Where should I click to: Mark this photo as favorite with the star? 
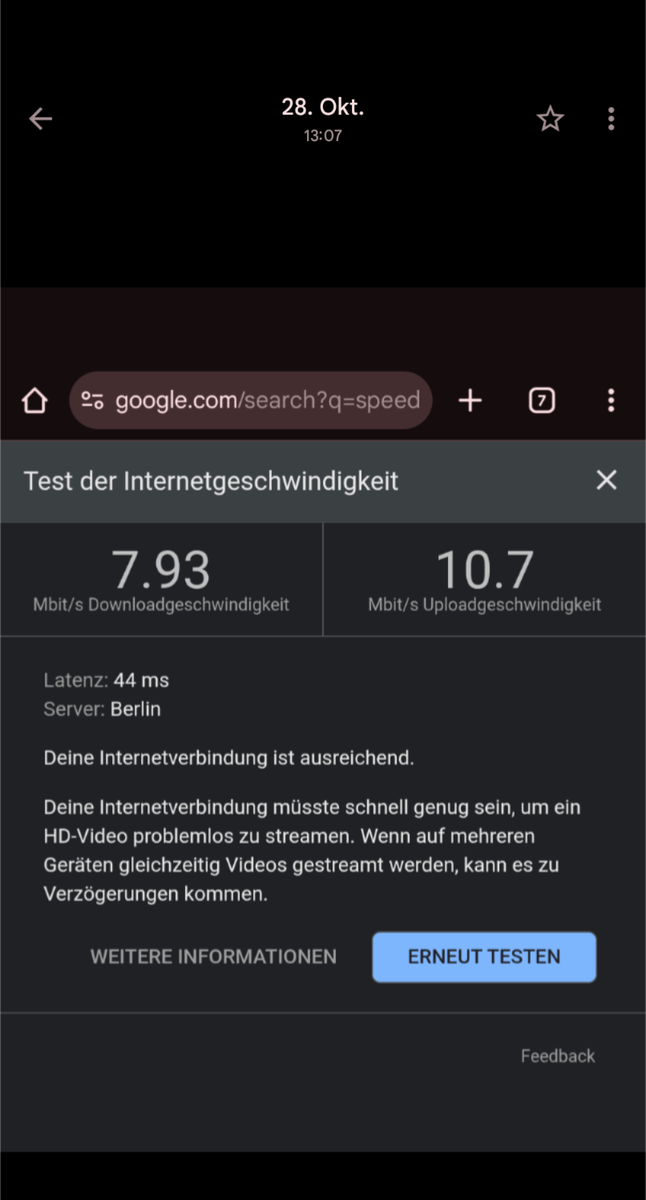[x=550, y=119]
